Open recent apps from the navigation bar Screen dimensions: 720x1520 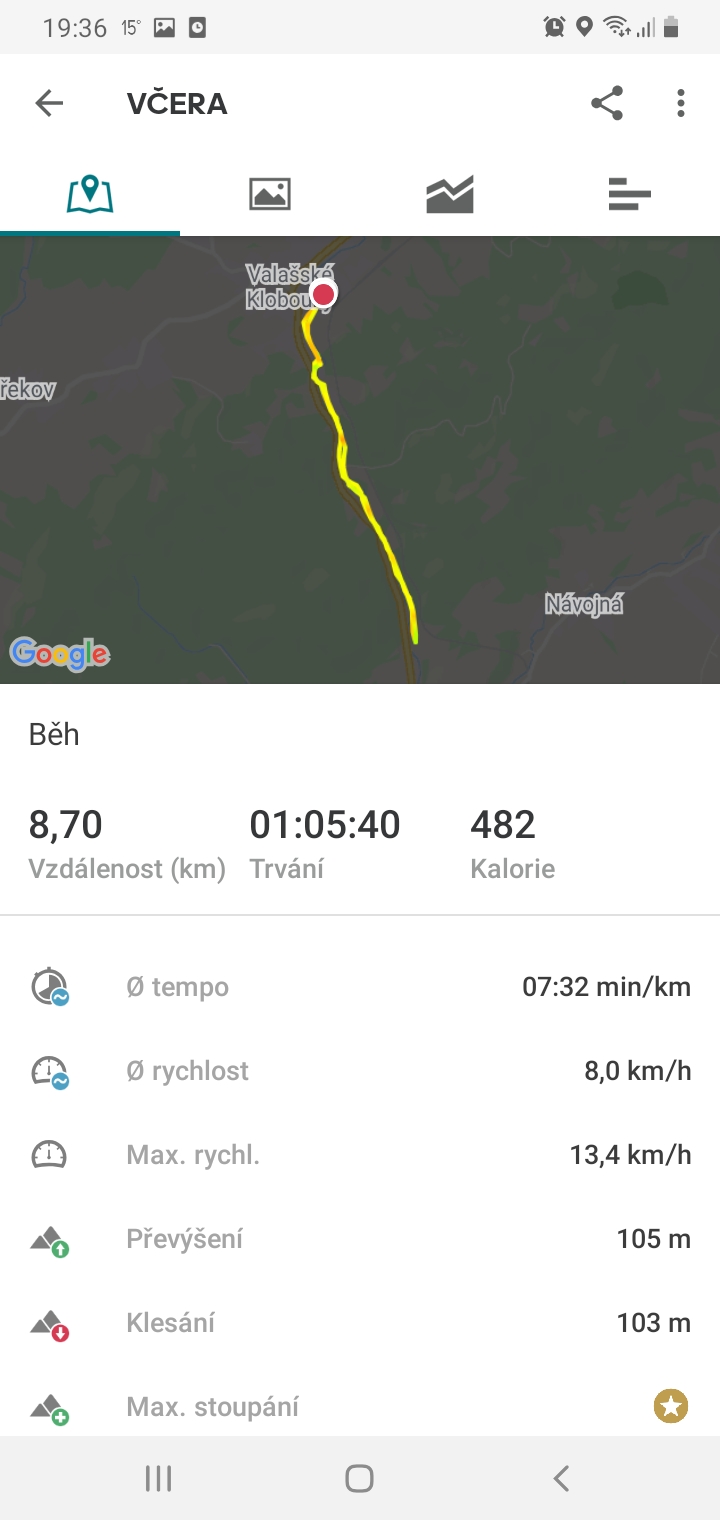(159, 1478)
